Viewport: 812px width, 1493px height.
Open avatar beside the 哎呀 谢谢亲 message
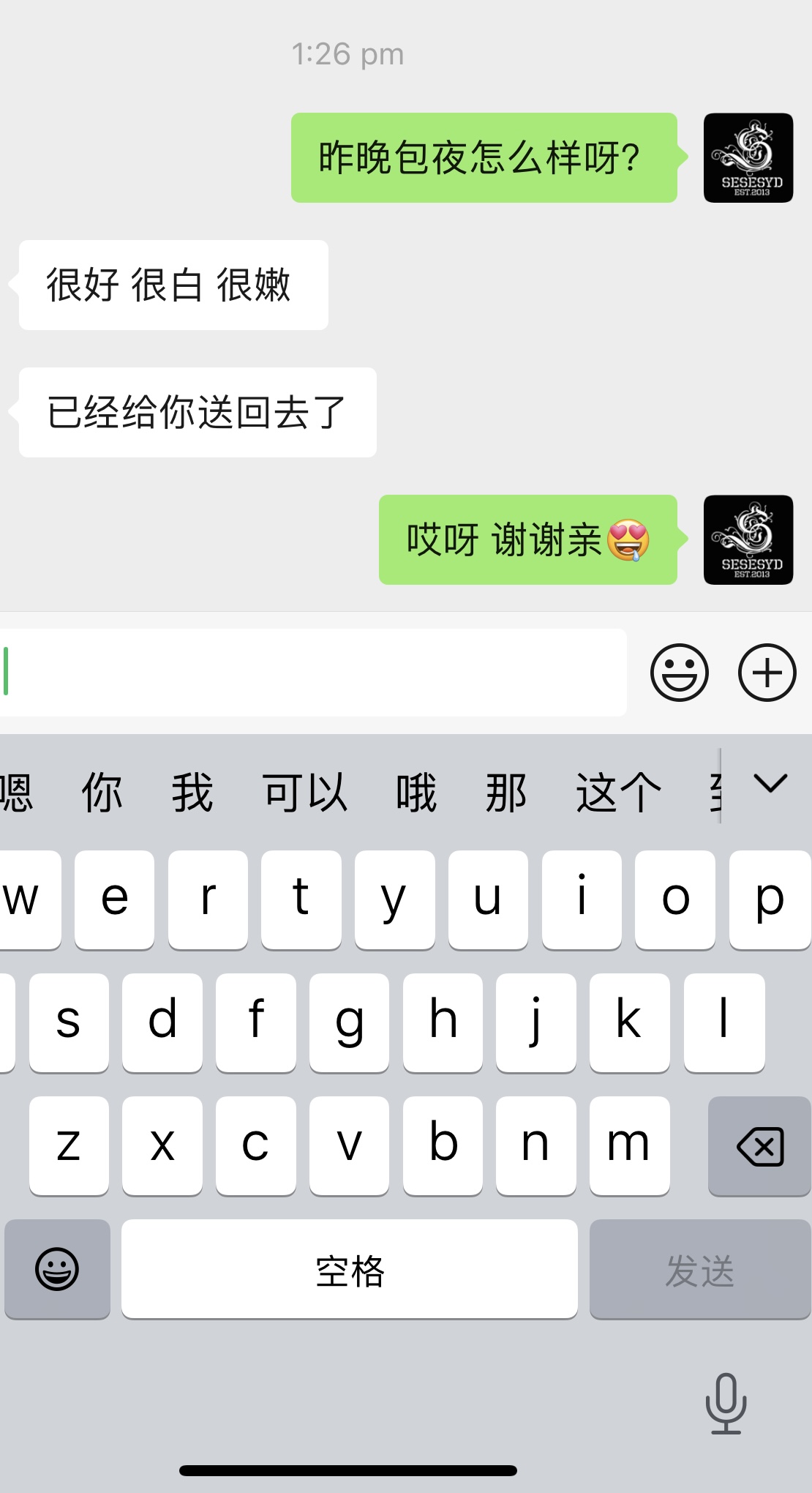[748, 539]
